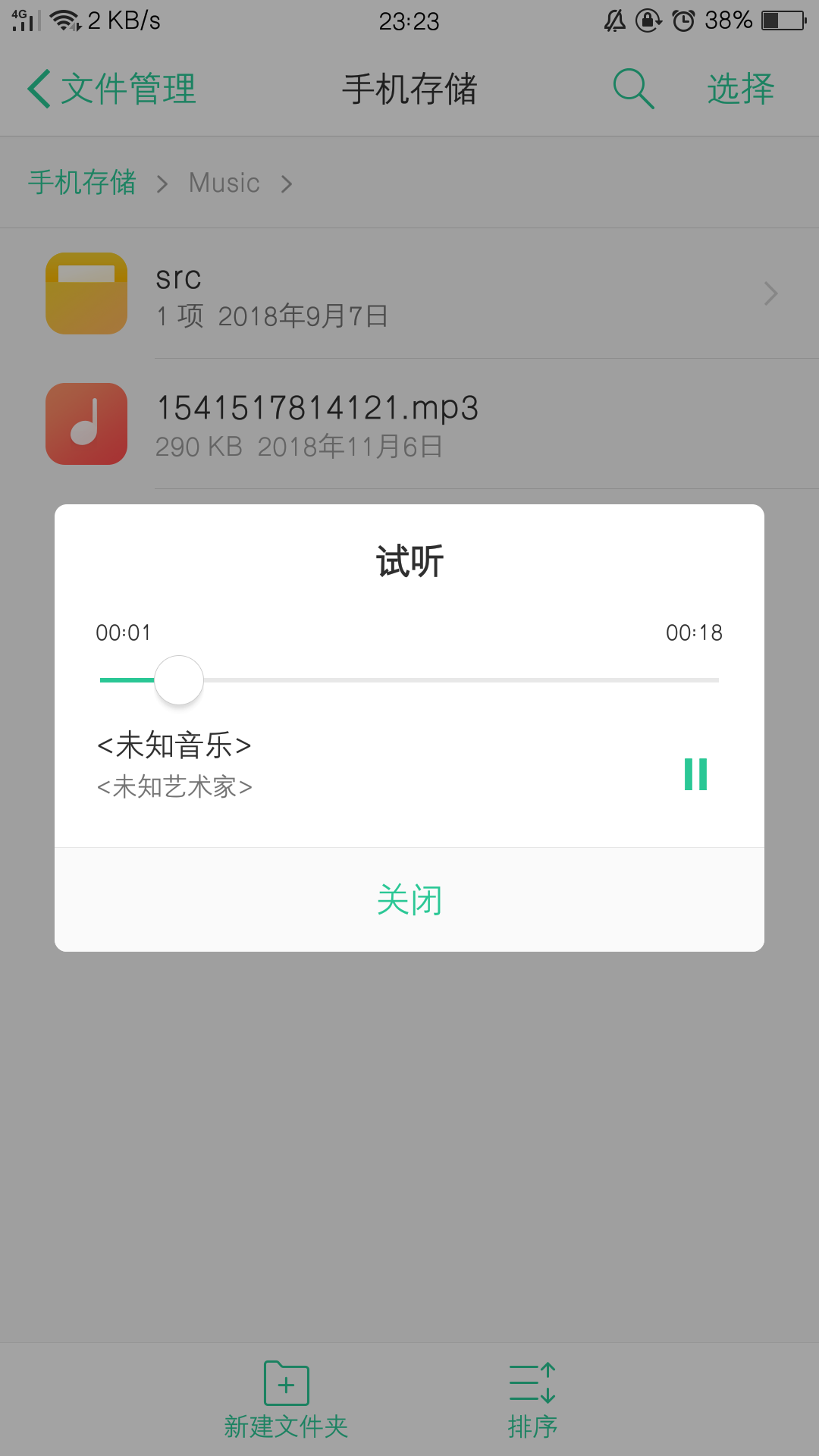This screenshot has width=819, height=1456.
Task: Open the chevron after Music breadcrumb
Action: [287, 183]
